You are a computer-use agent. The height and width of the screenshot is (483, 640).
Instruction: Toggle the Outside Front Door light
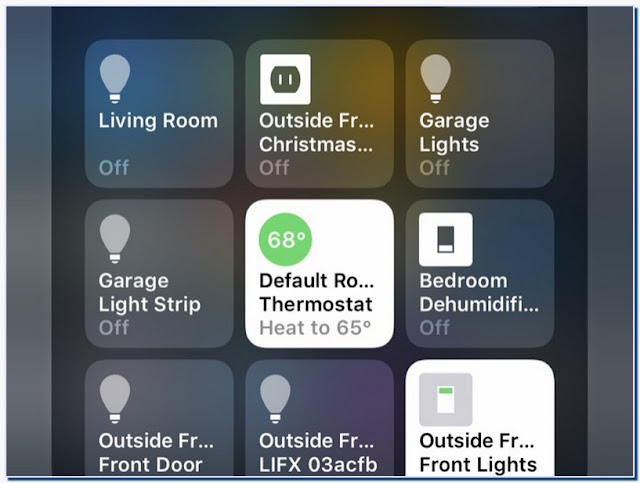[159, 420]
